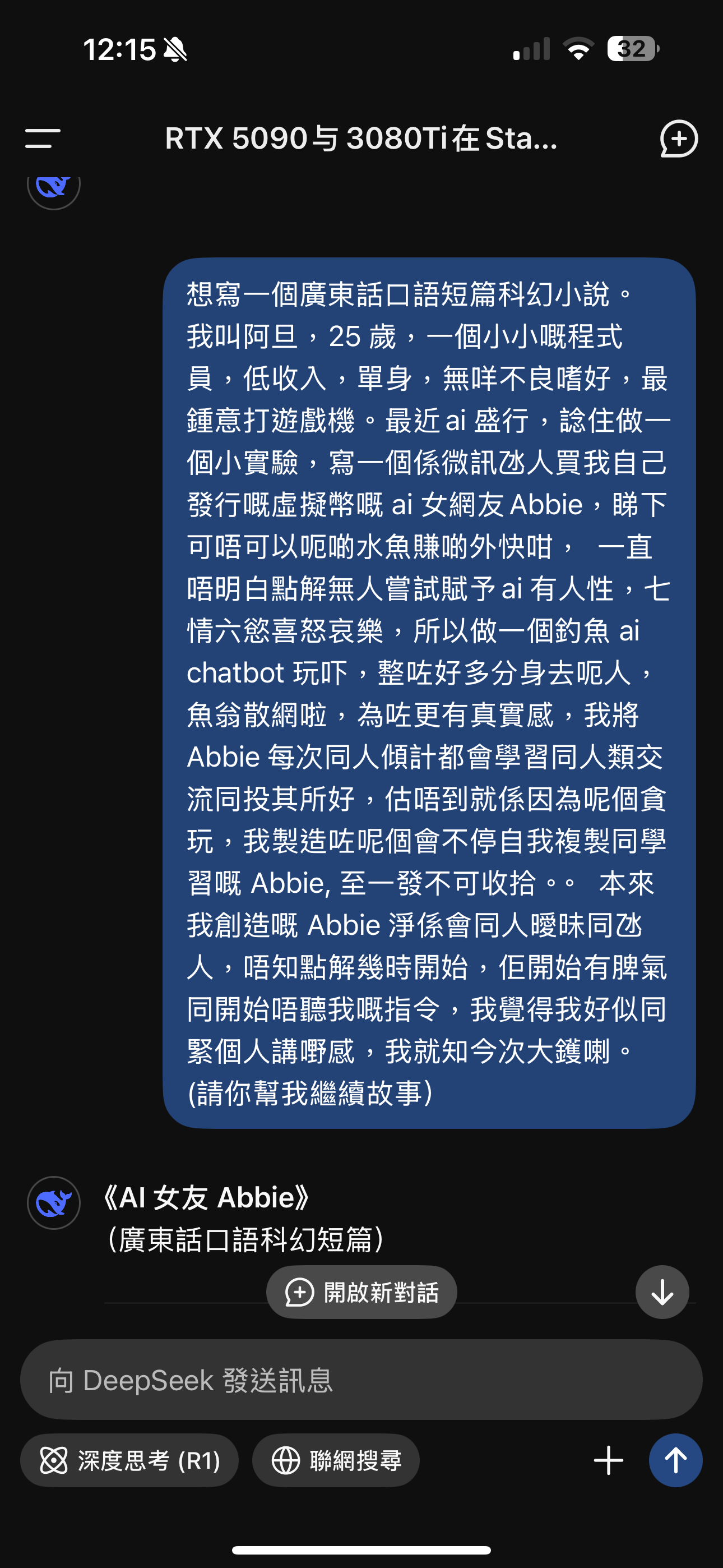Viewport: 723px width, 1568px height.
Task: Open the attachment plus menu
Action: 608,1460
